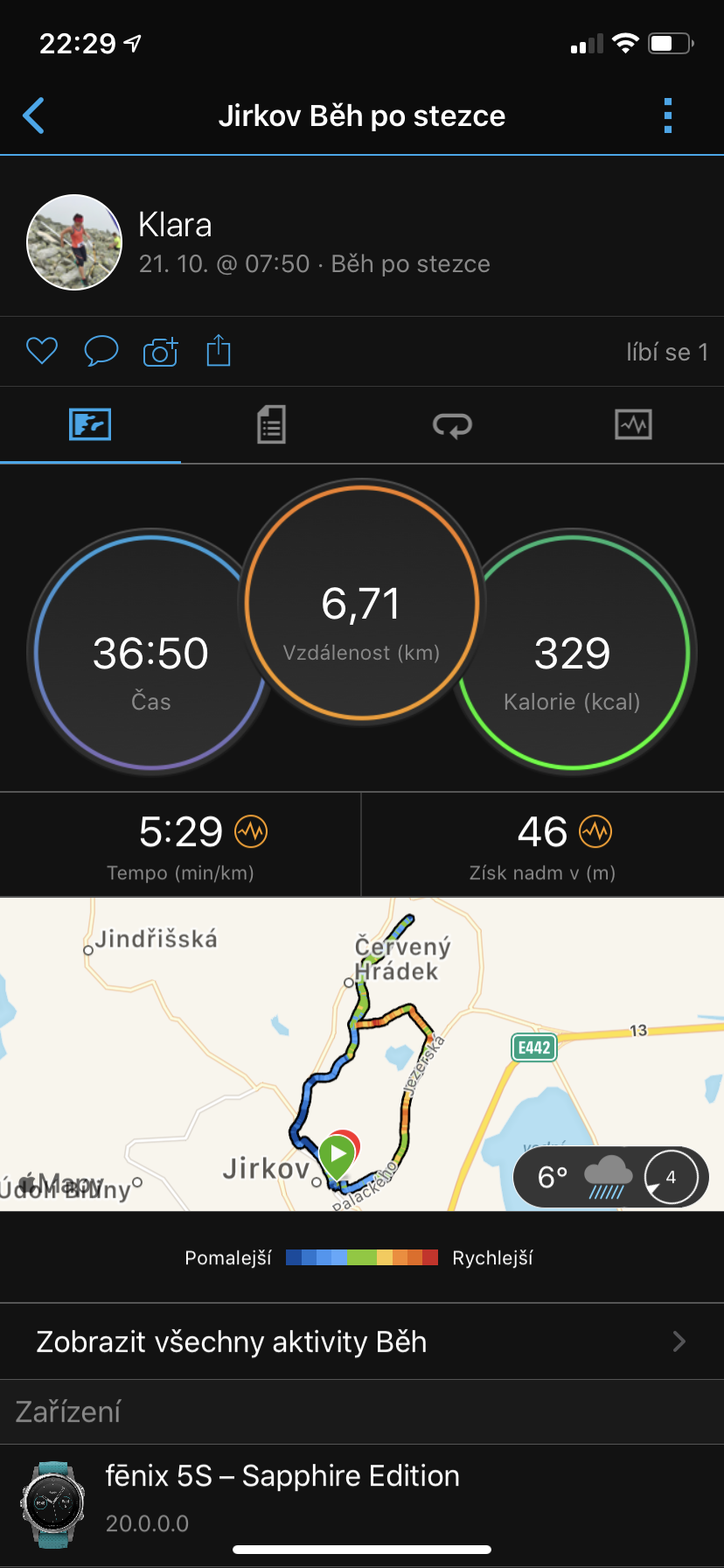This screenshot has width=724, height=1568.
Task: Open Klara's profile picture
Action: pos(74,242)
